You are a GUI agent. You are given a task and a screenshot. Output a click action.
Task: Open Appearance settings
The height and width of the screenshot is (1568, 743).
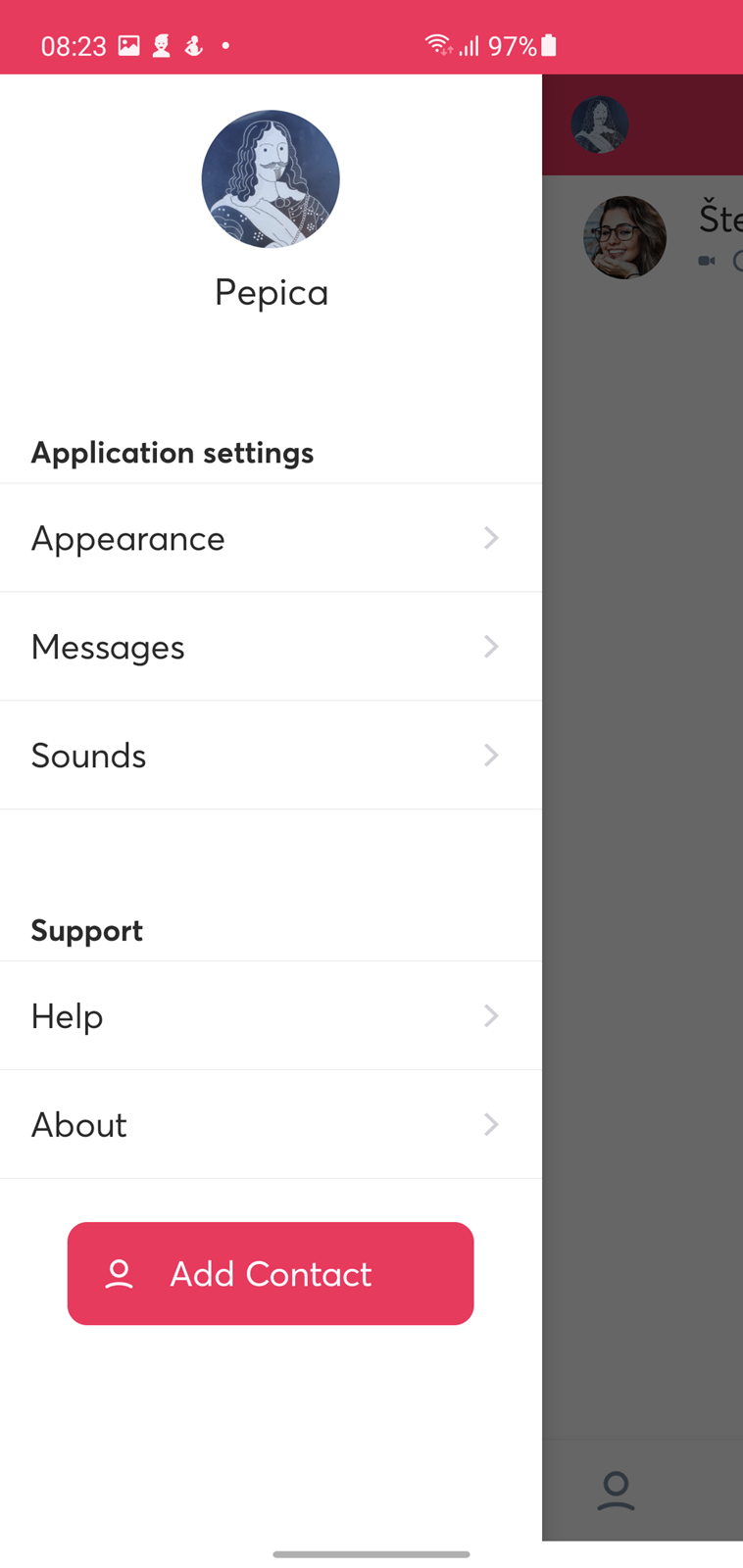click(271, 538)
